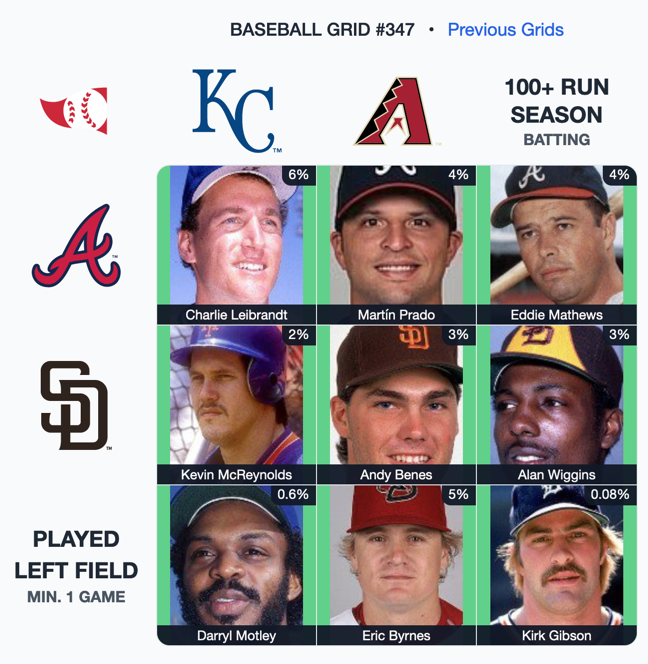Viewport: 648px width, 664px height.
Task: Open the Charlie Leibrandt grid cell
Action: pyautogui.click(x=237, y=244)
